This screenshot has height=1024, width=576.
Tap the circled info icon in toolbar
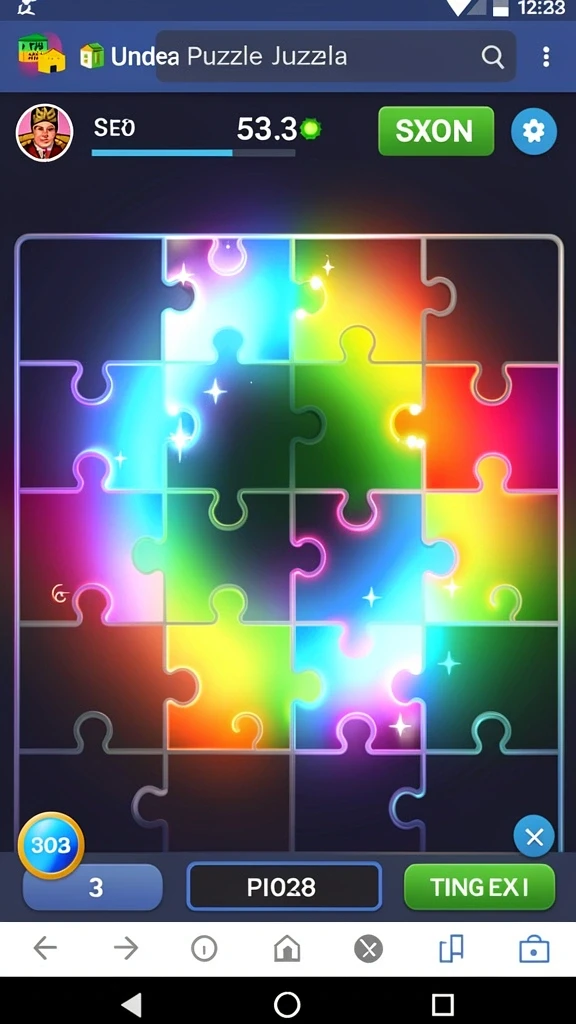click(x=204, y=948)
